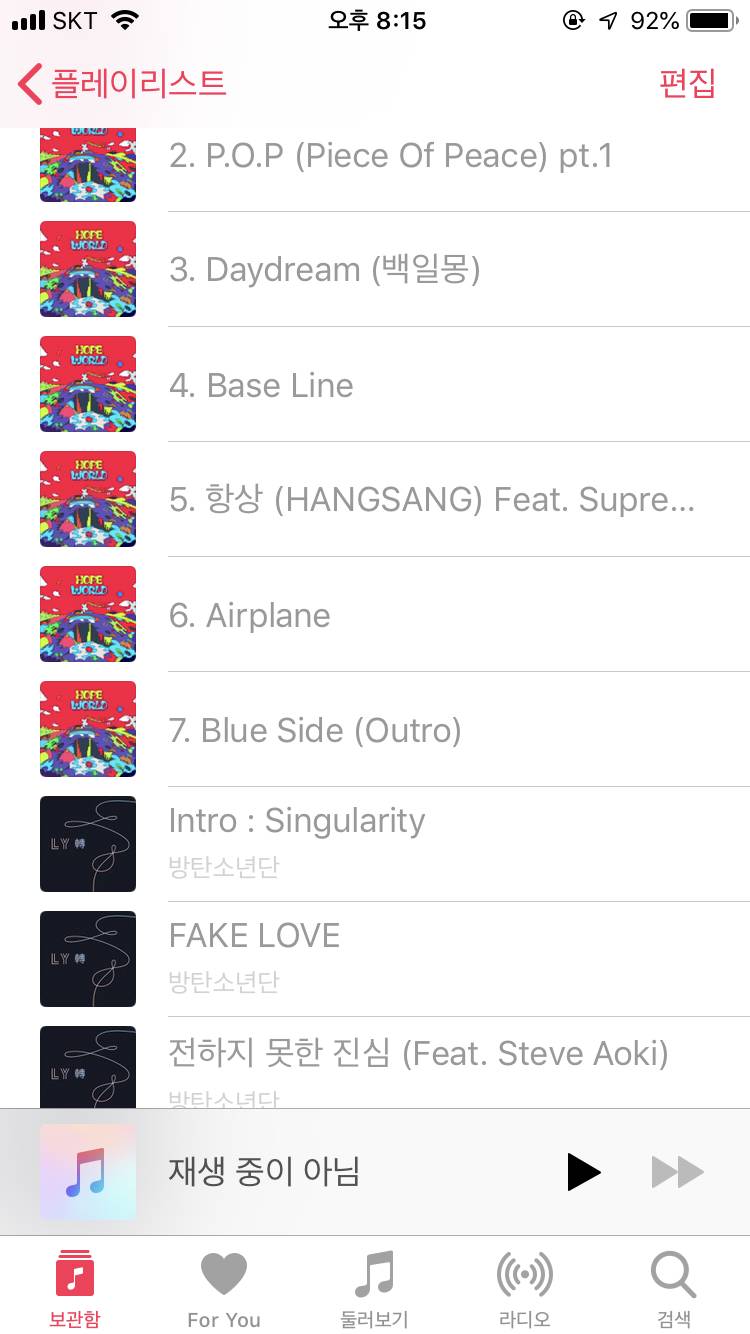Open the 둘러보기 tab
The image size is (750, 1334).
[375, 1288]
